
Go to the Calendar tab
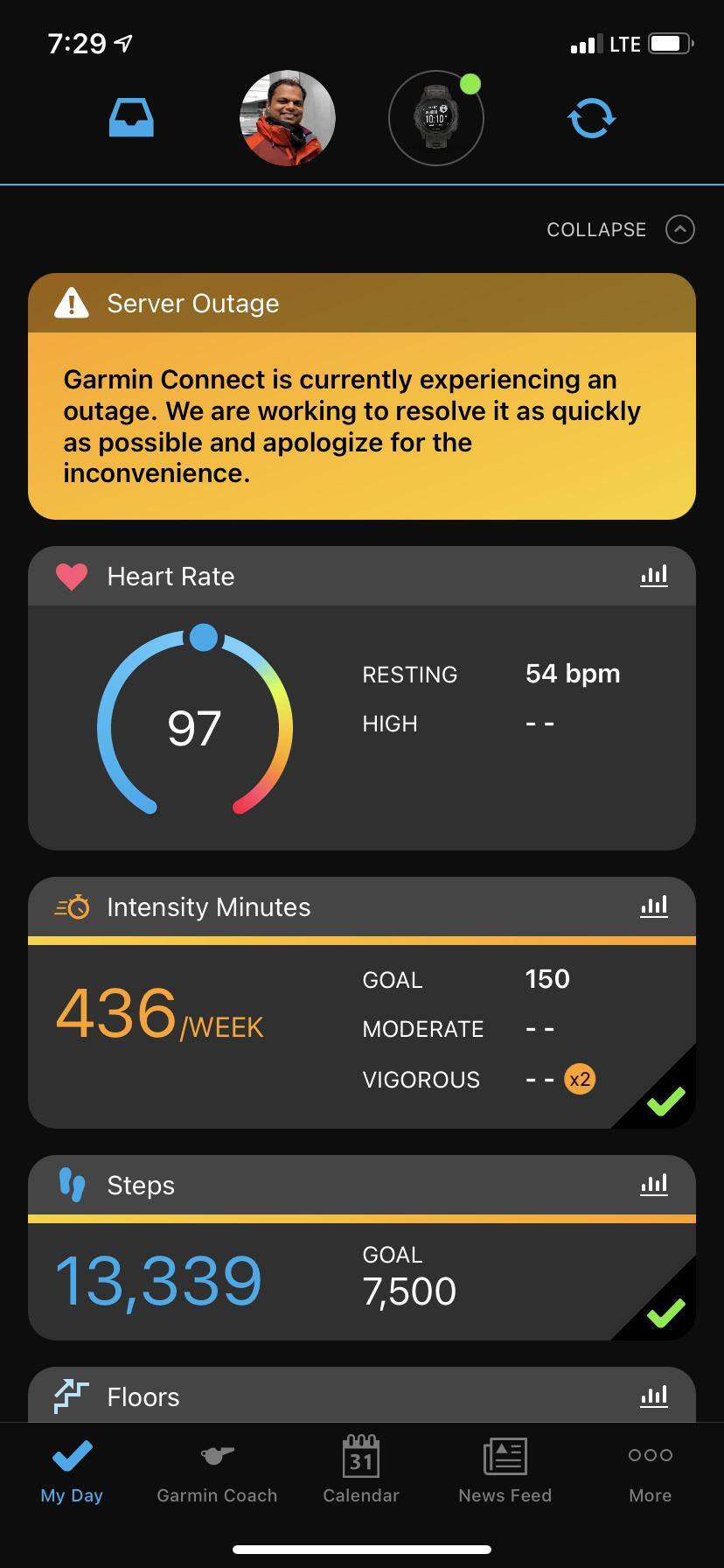(361, 1472)
